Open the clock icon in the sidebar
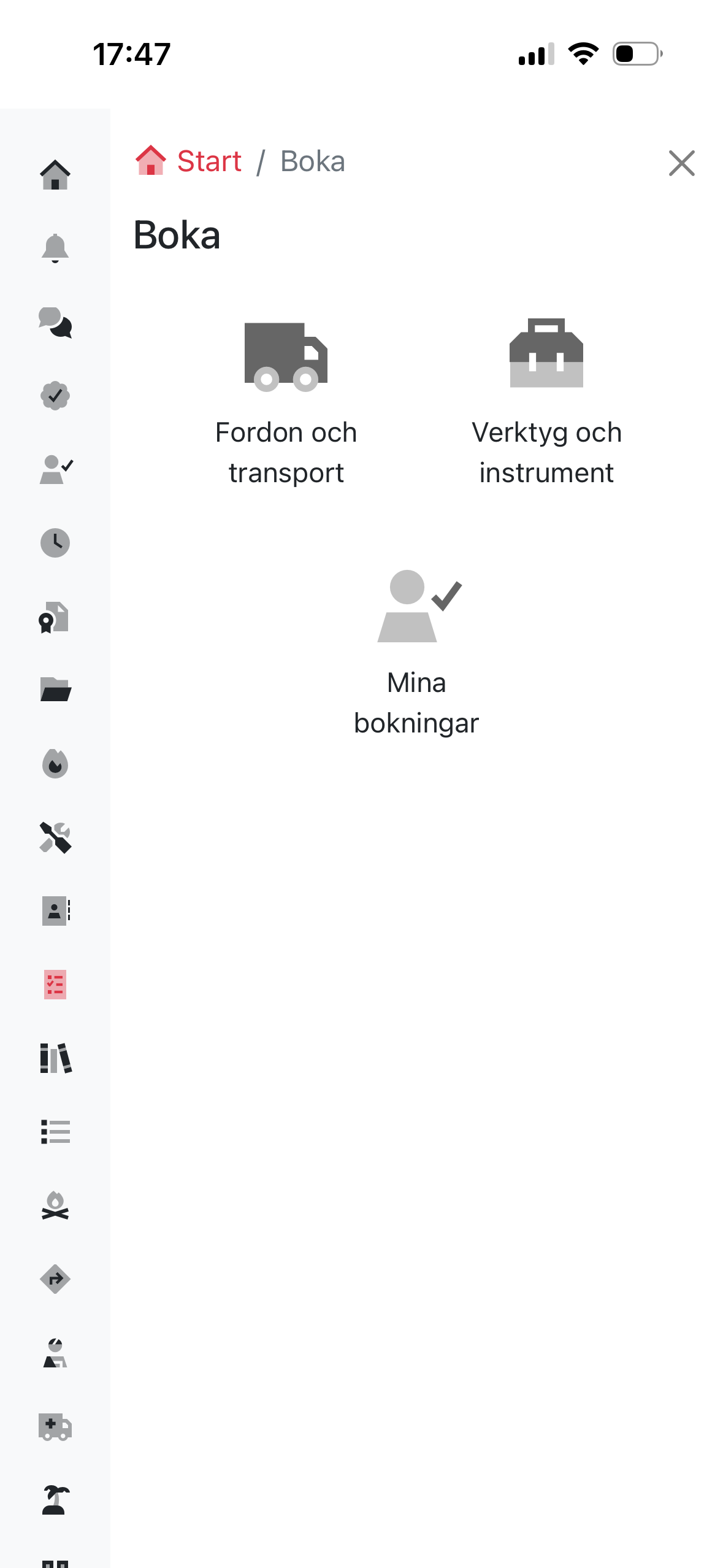This screenshot has width=723, height=1568. (55, 543)
